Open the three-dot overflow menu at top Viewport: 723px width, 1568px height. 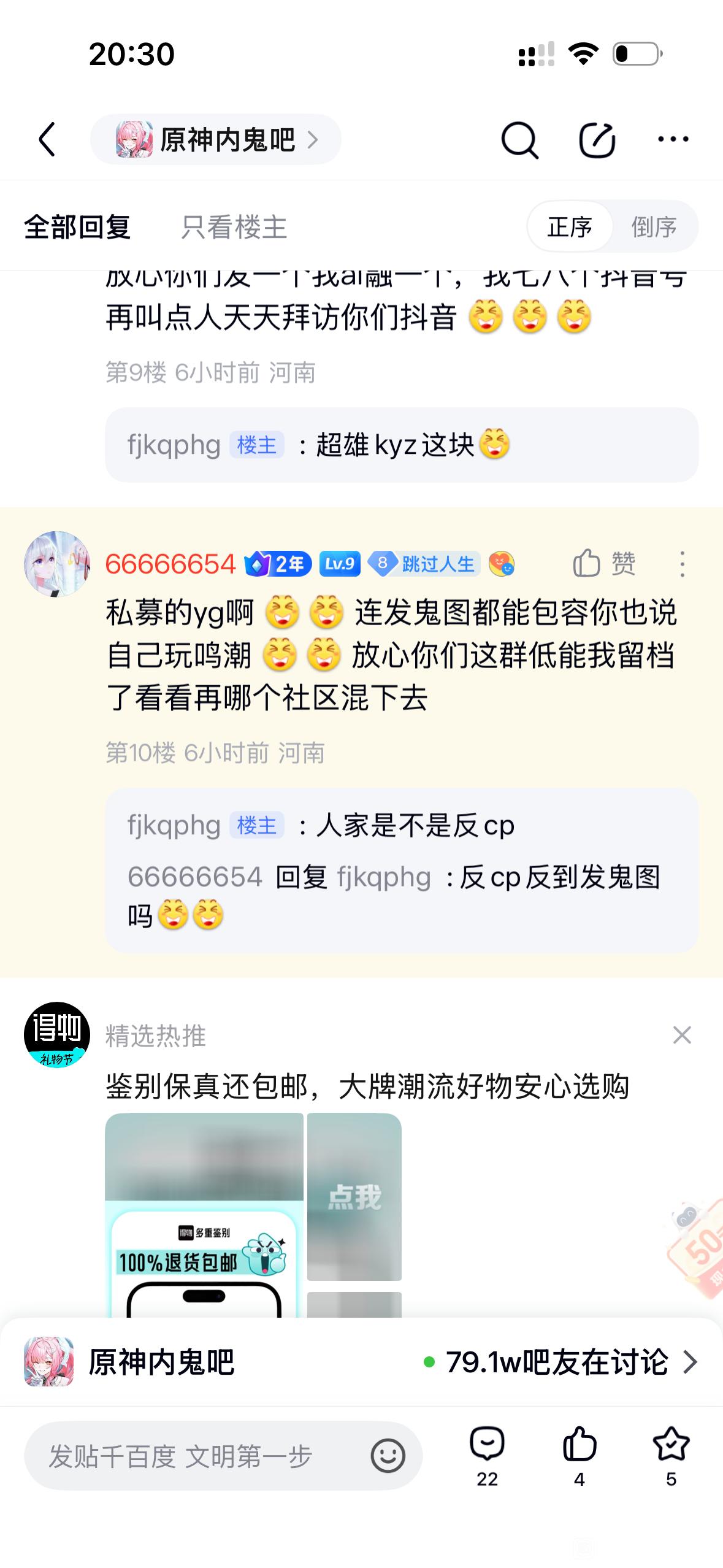coord(673,139)
